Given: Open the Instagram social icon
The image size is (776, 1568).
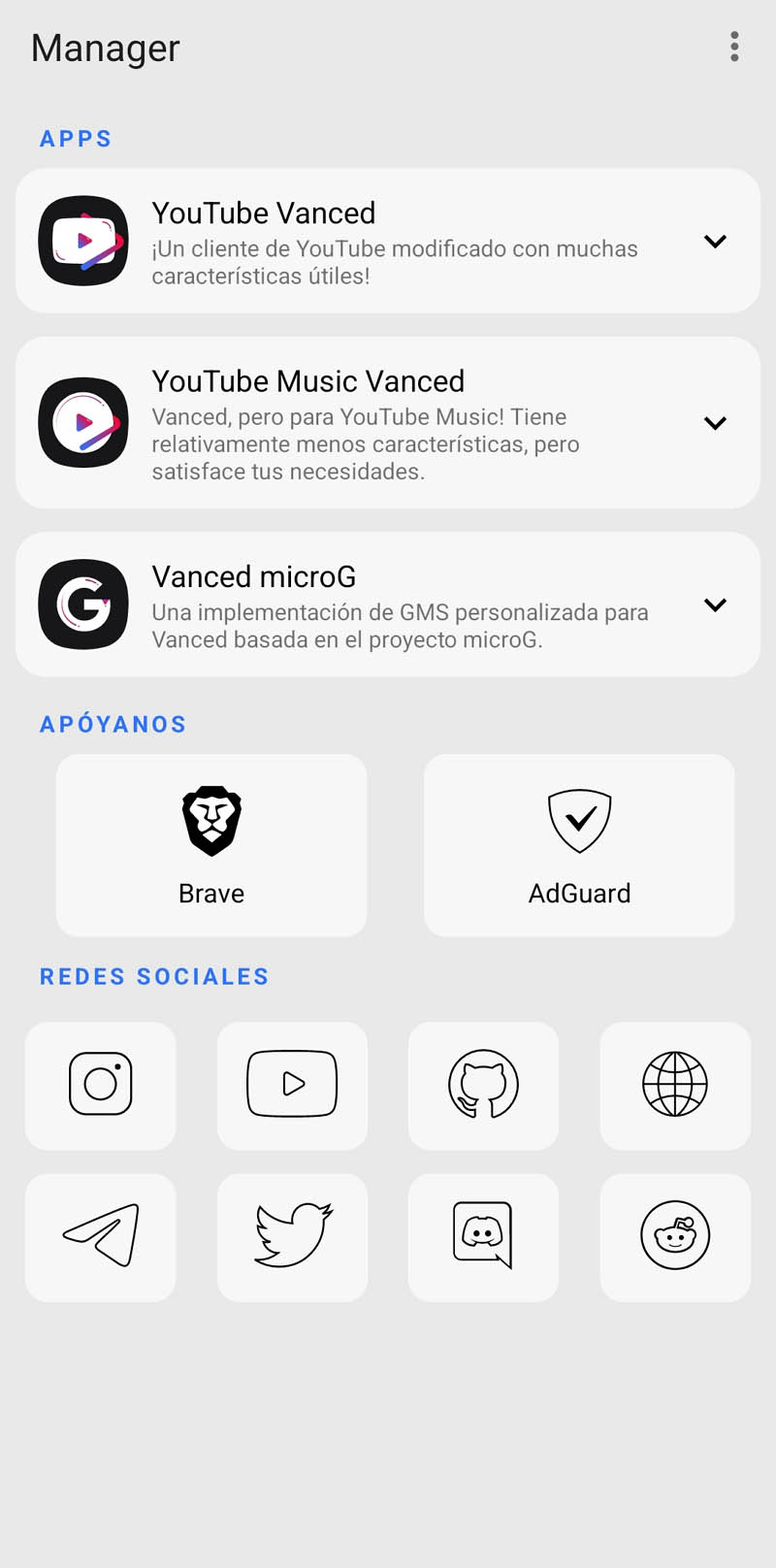Looking at the screenshot, I should [101, 1086].
